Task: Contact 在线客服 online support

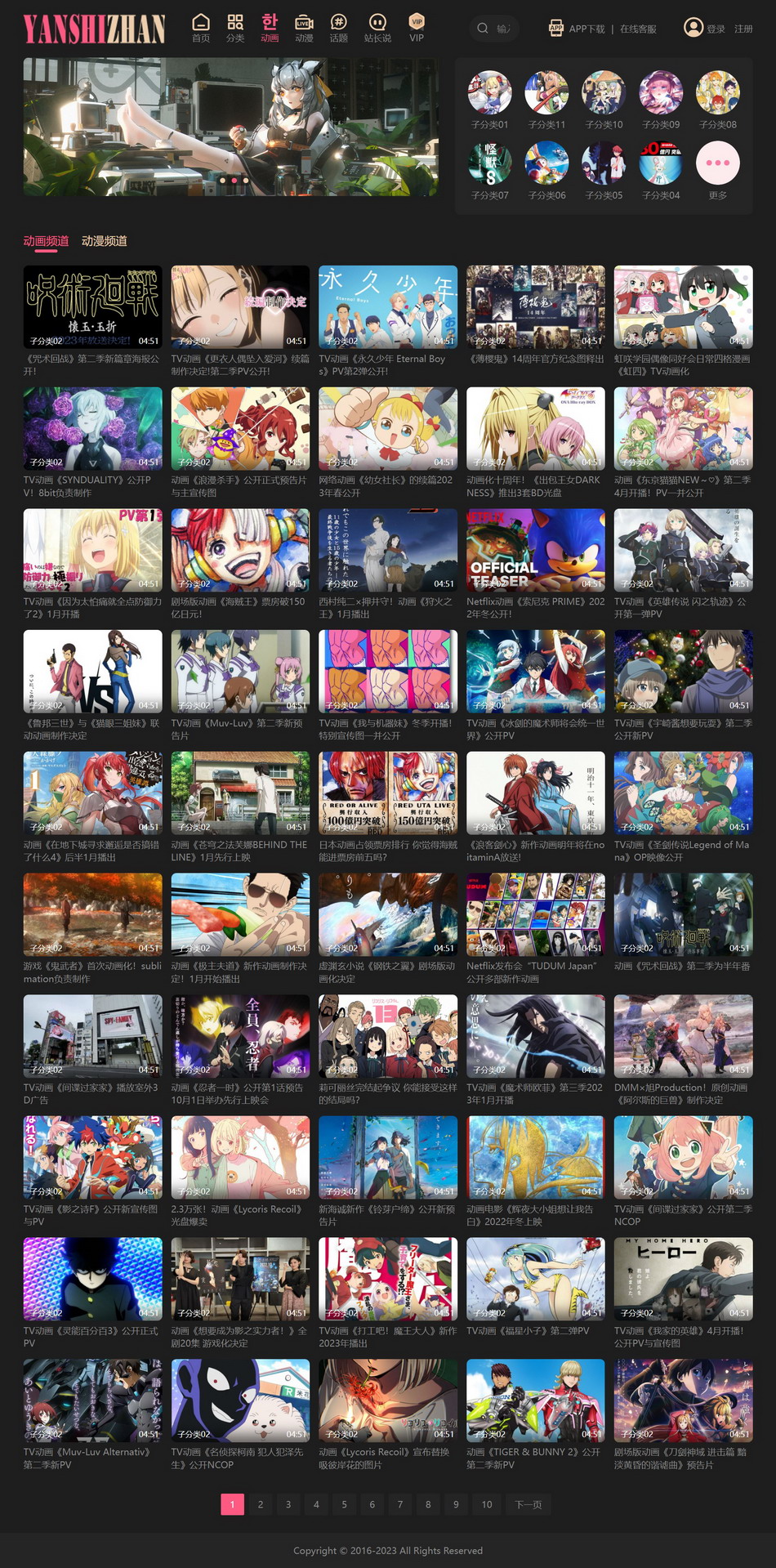Action: point(638,29)
